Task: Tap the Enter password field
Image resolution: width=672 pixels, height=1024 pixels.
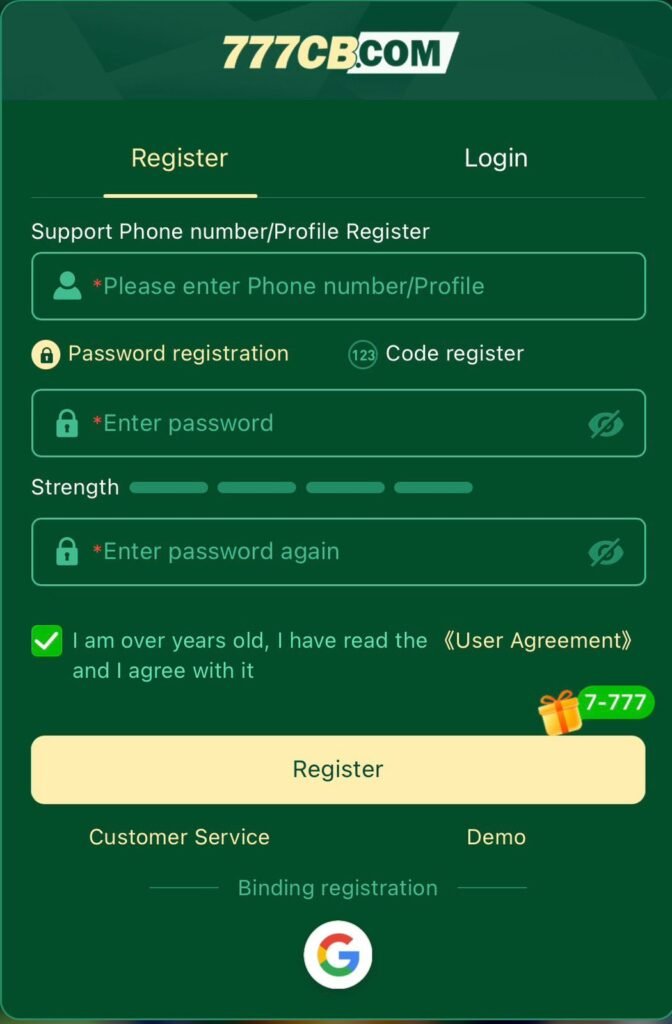Action: click(320, 423)
